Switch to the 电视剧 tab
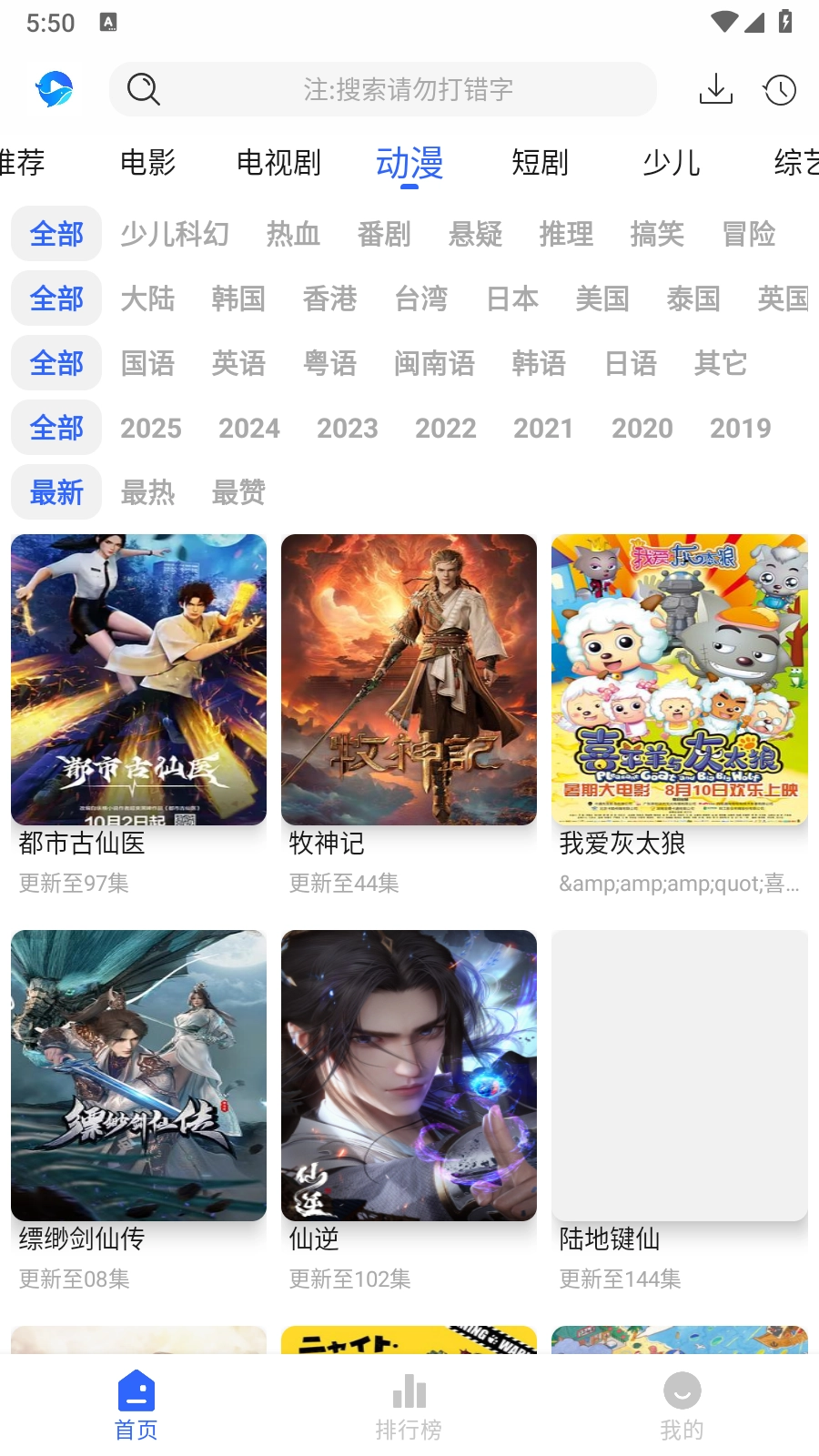Image resolution: width=819 pixels, height=1456 pixels. point(279,162)
